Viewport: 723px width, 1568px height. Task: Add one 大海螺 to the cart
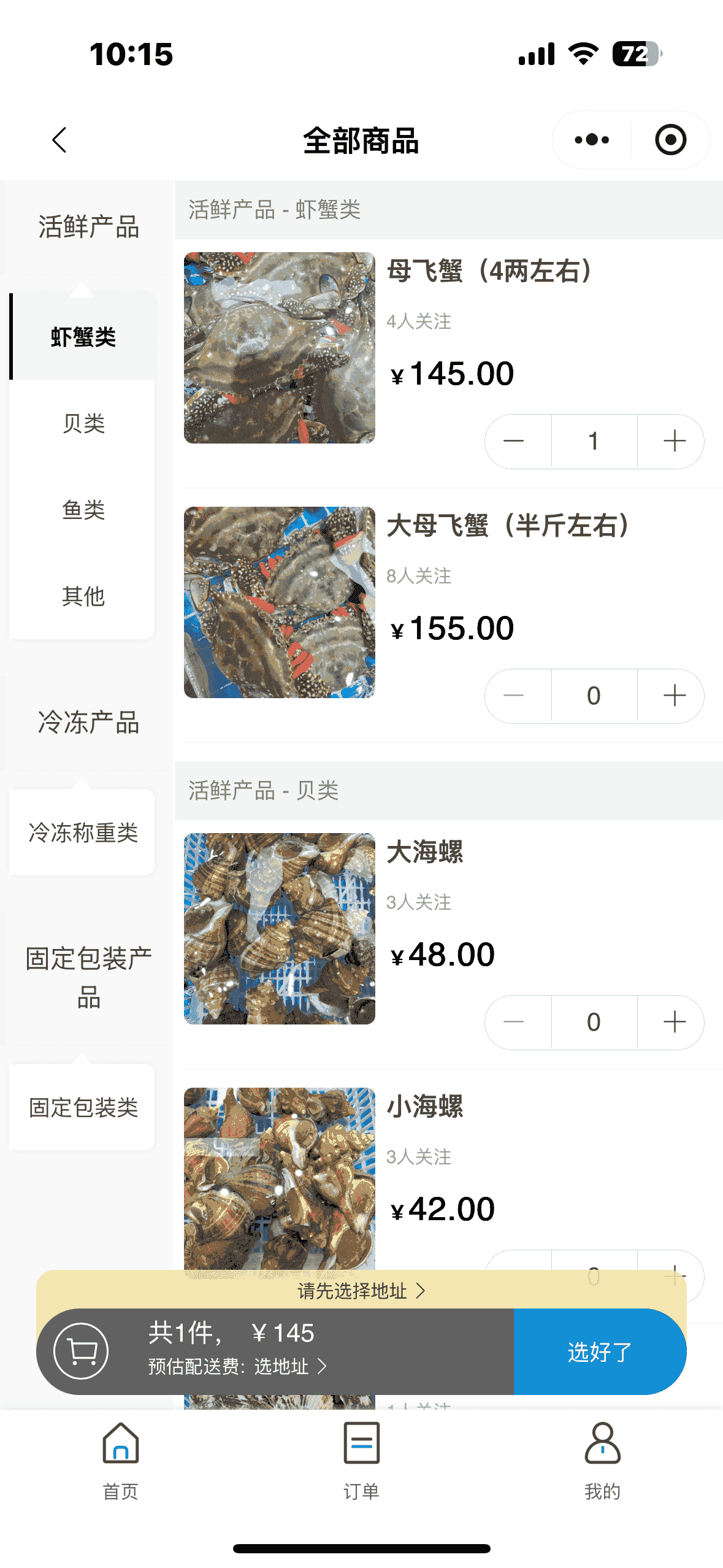point(674,1022)
